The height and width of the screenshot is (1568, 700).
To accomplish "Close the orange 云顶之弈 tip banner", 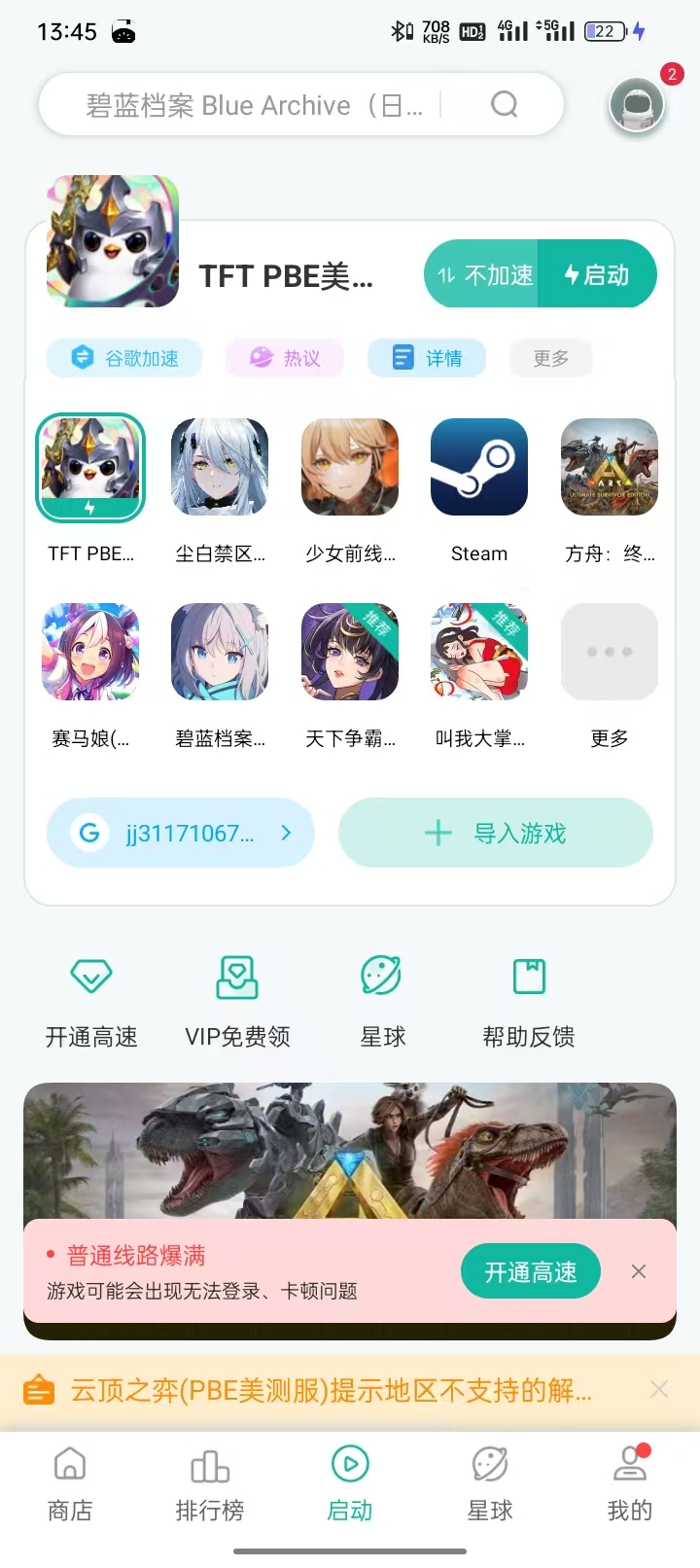I will (x=659, y=1389).
